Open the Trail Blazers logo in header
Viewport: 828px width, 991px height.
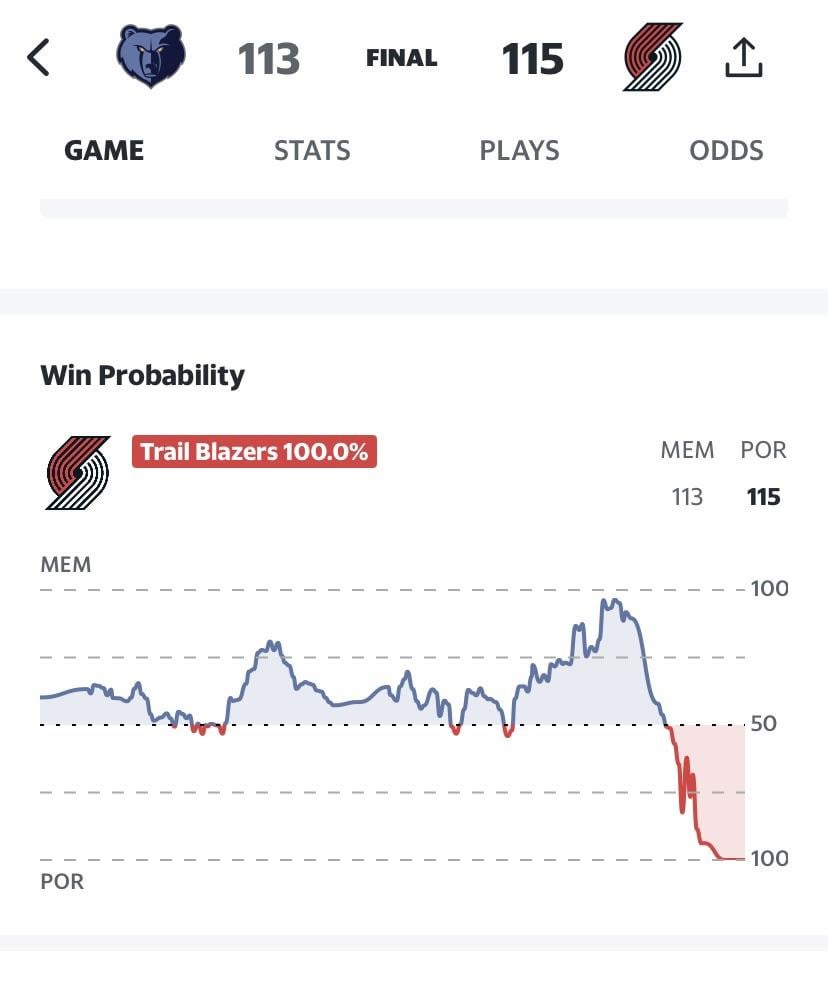(x=652, y=57)
